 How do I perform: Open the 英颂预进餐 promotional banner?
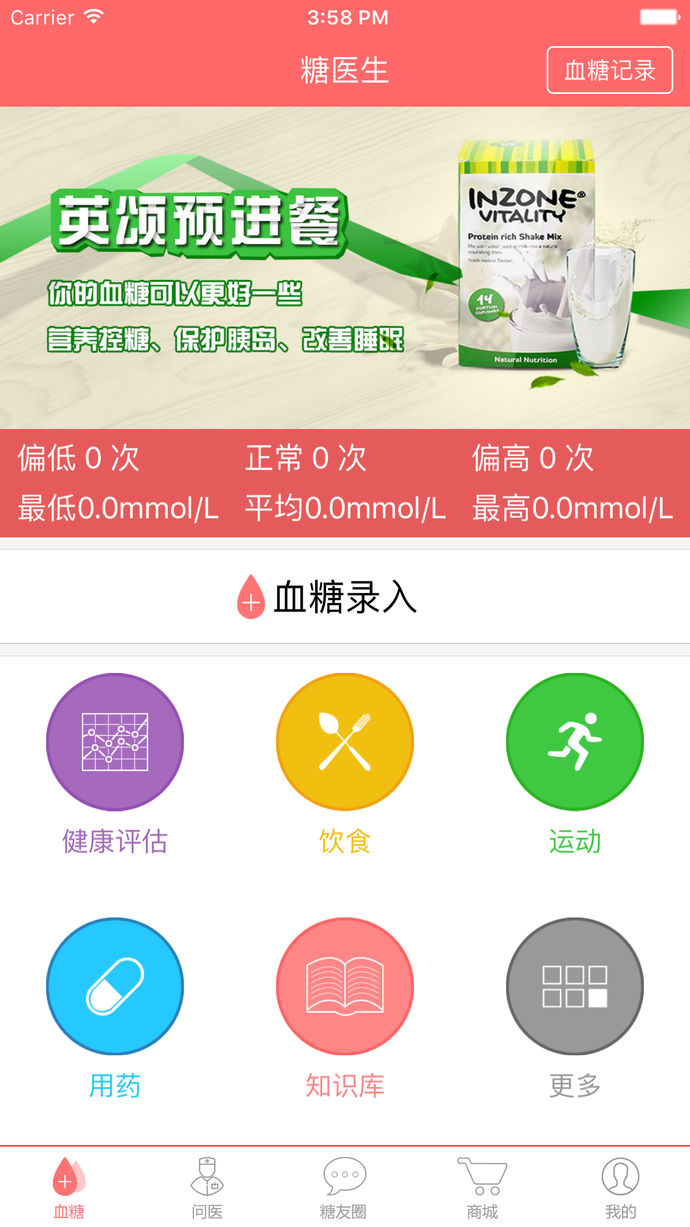[x=345, y=268]
